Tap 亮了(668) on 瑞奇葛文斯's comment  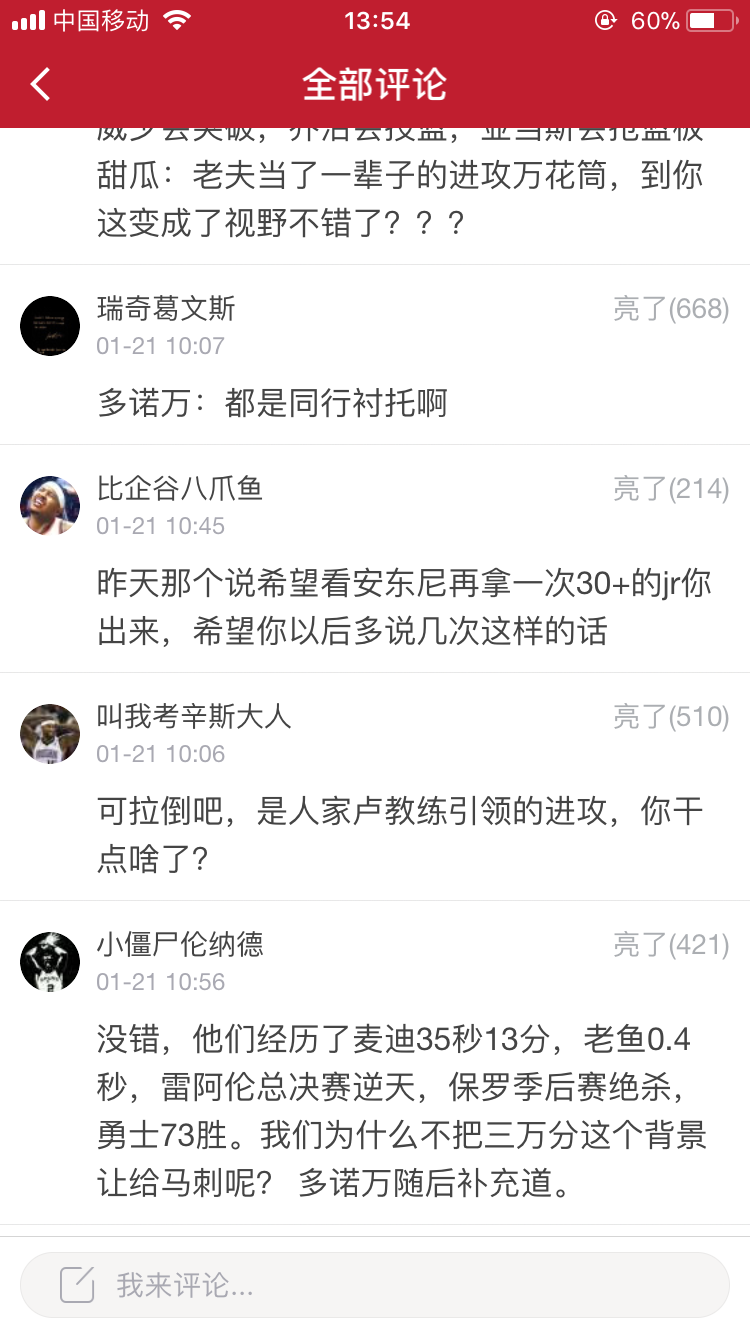pos(671,309)
